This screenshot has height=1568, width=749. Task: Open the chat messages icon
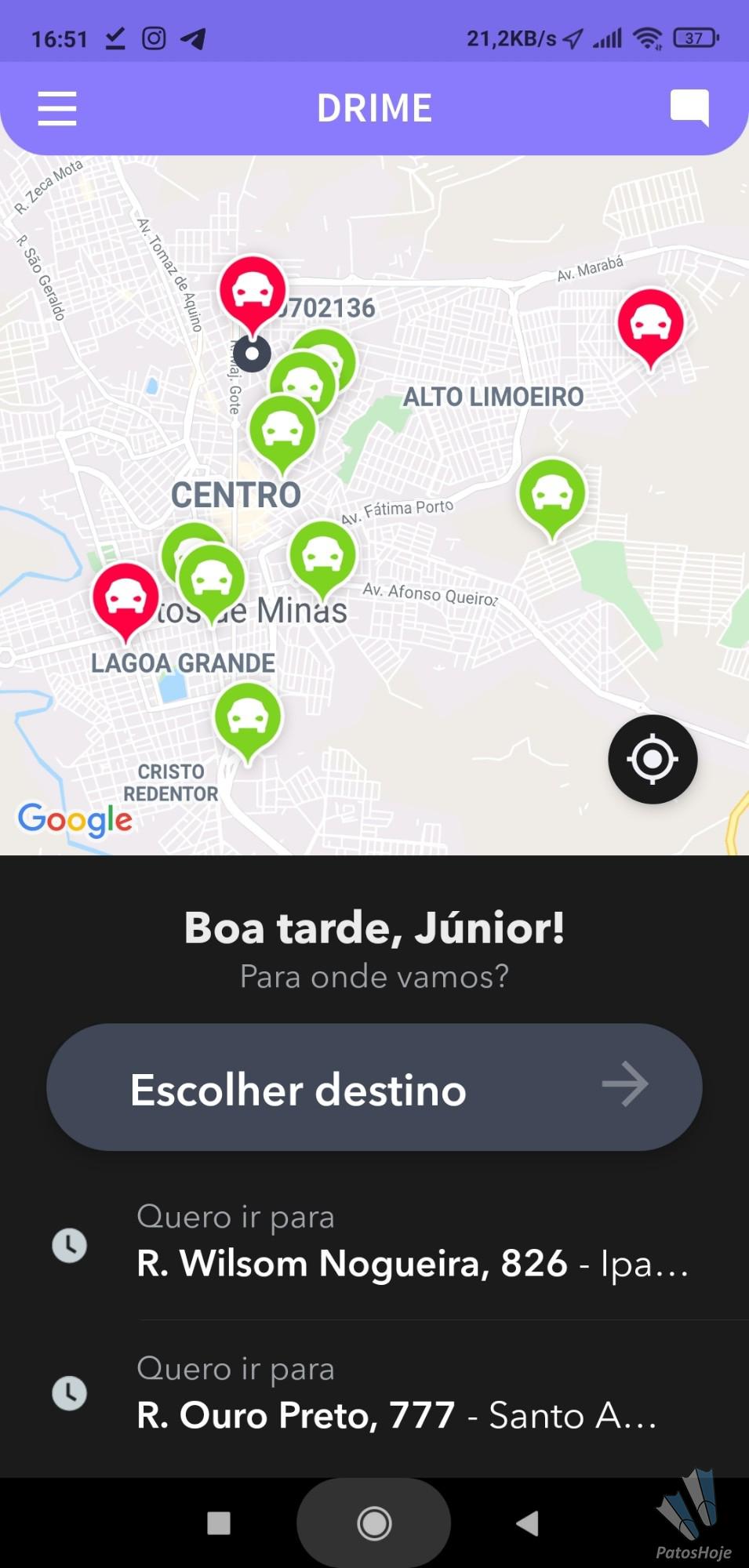[689, 108]
